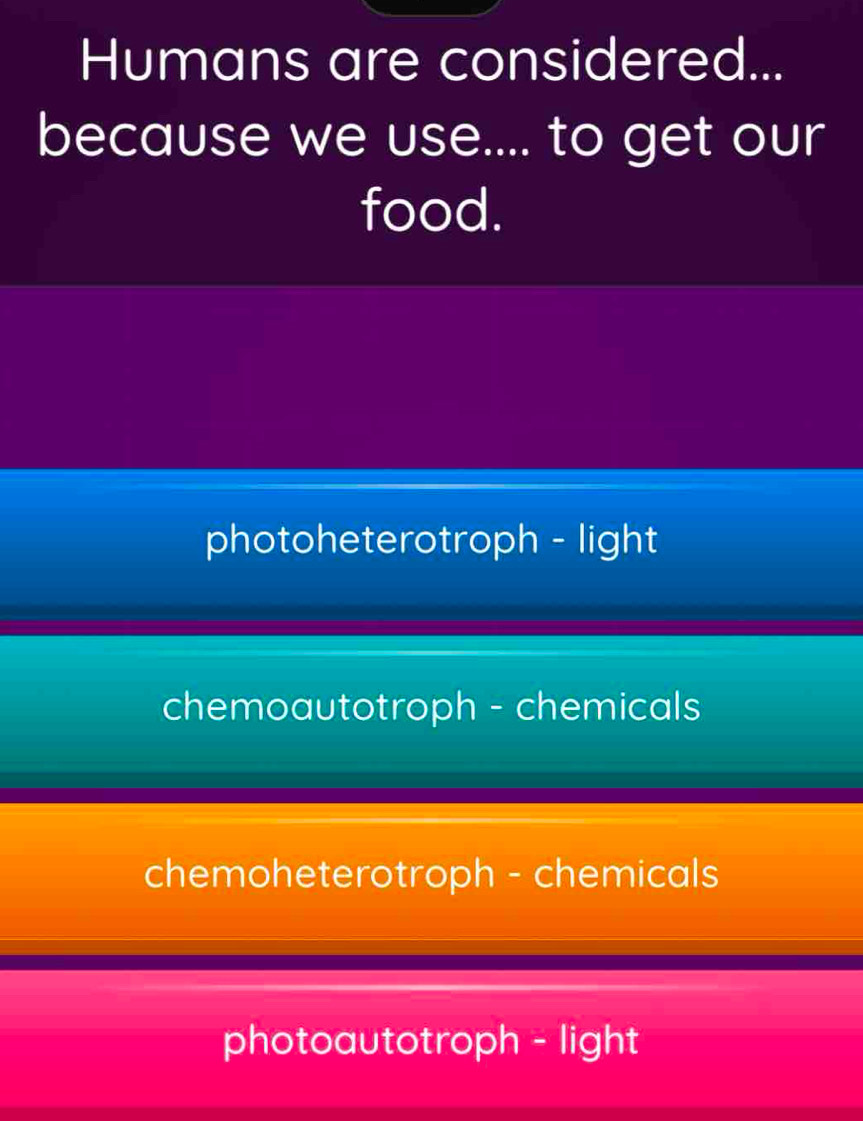The width and height of the screenshot is (863, 1121).
Task: Select the answer photoheterotroph - light
Action: tap(431, 541)
